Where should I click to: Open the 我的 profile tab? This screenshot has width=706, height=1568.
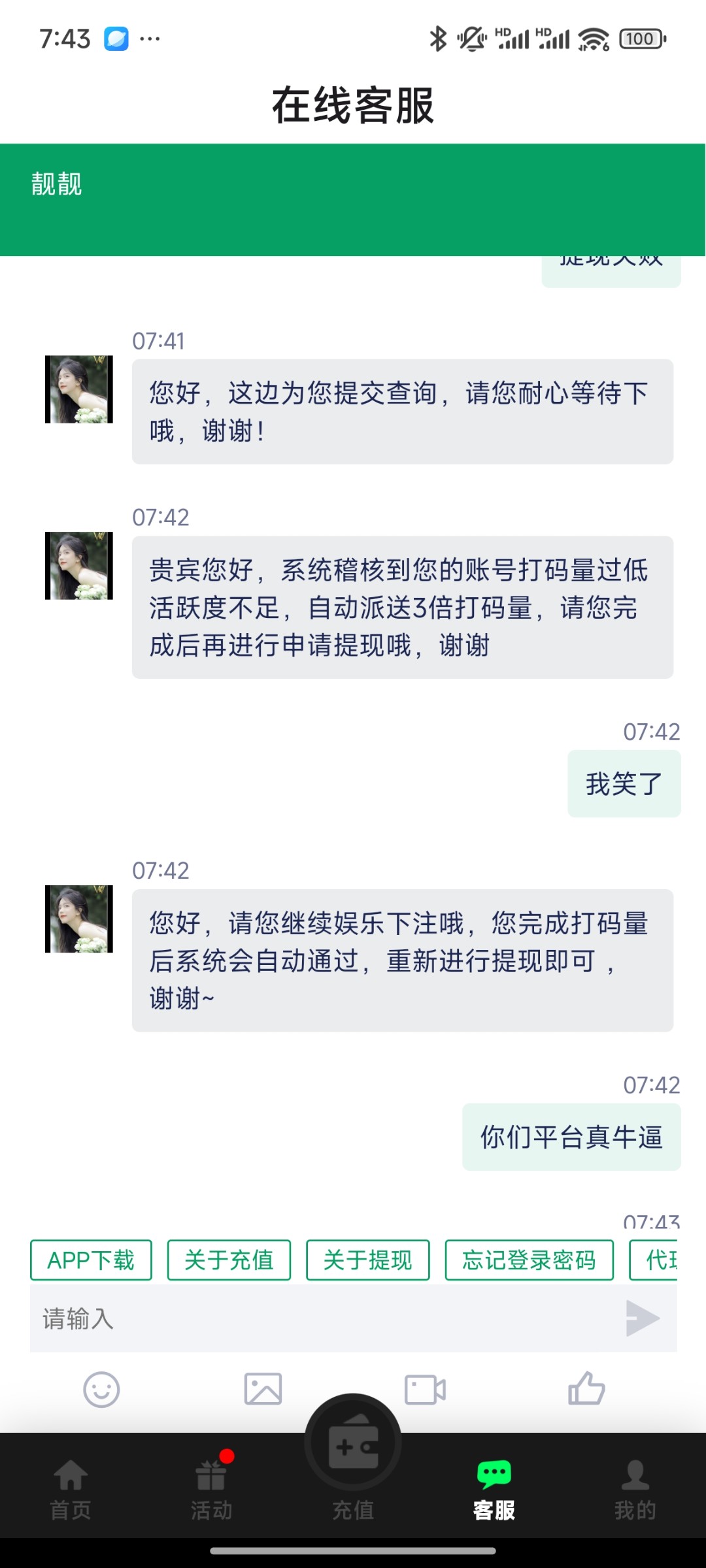(635, 1490)
